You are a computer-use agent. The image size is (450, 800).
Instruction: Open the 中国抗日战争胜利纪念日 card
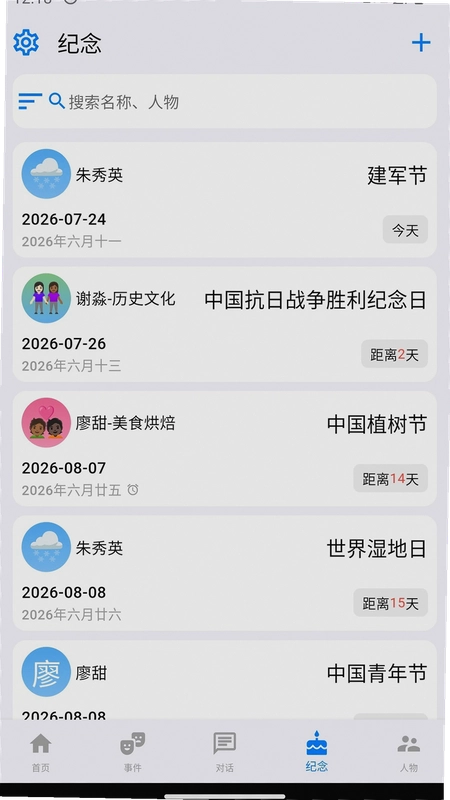coord(224,324)
